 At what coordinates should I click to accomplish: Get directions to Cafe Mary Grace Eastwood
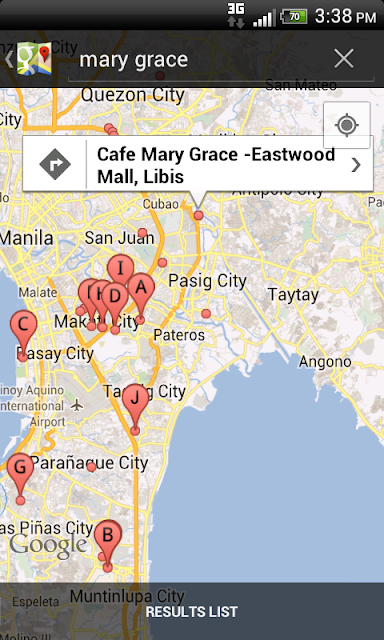tap(55, 164)
